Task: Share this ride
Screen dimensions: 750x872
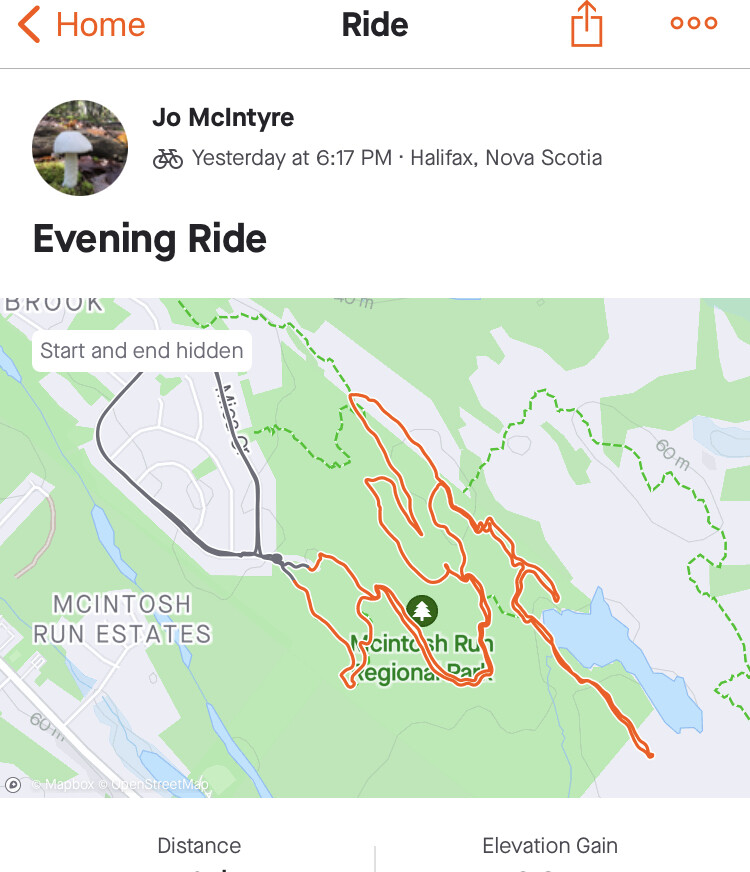Action: (x=587, y=24)
